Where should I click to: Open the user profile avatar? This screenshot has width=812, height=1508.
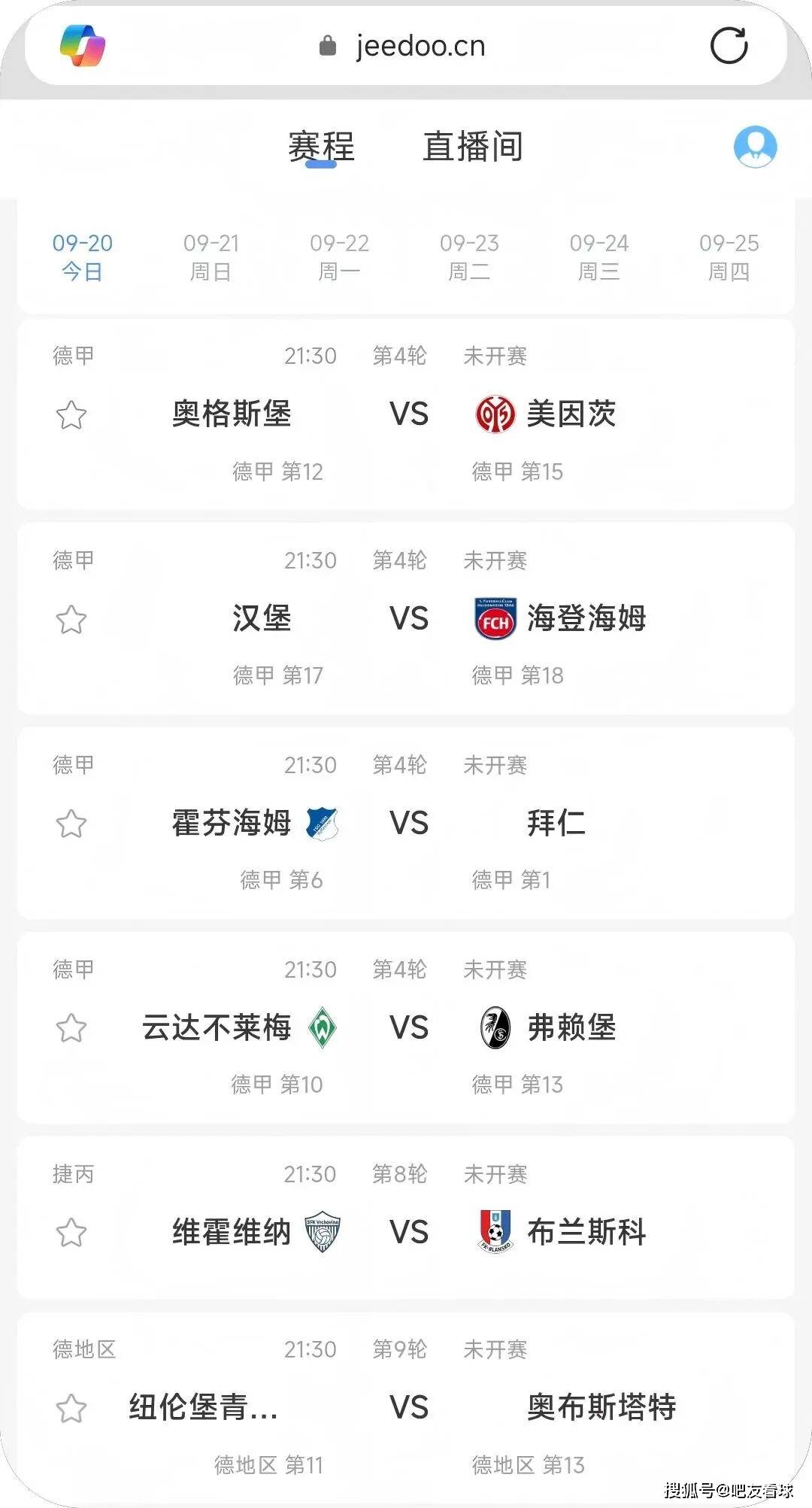756,147
